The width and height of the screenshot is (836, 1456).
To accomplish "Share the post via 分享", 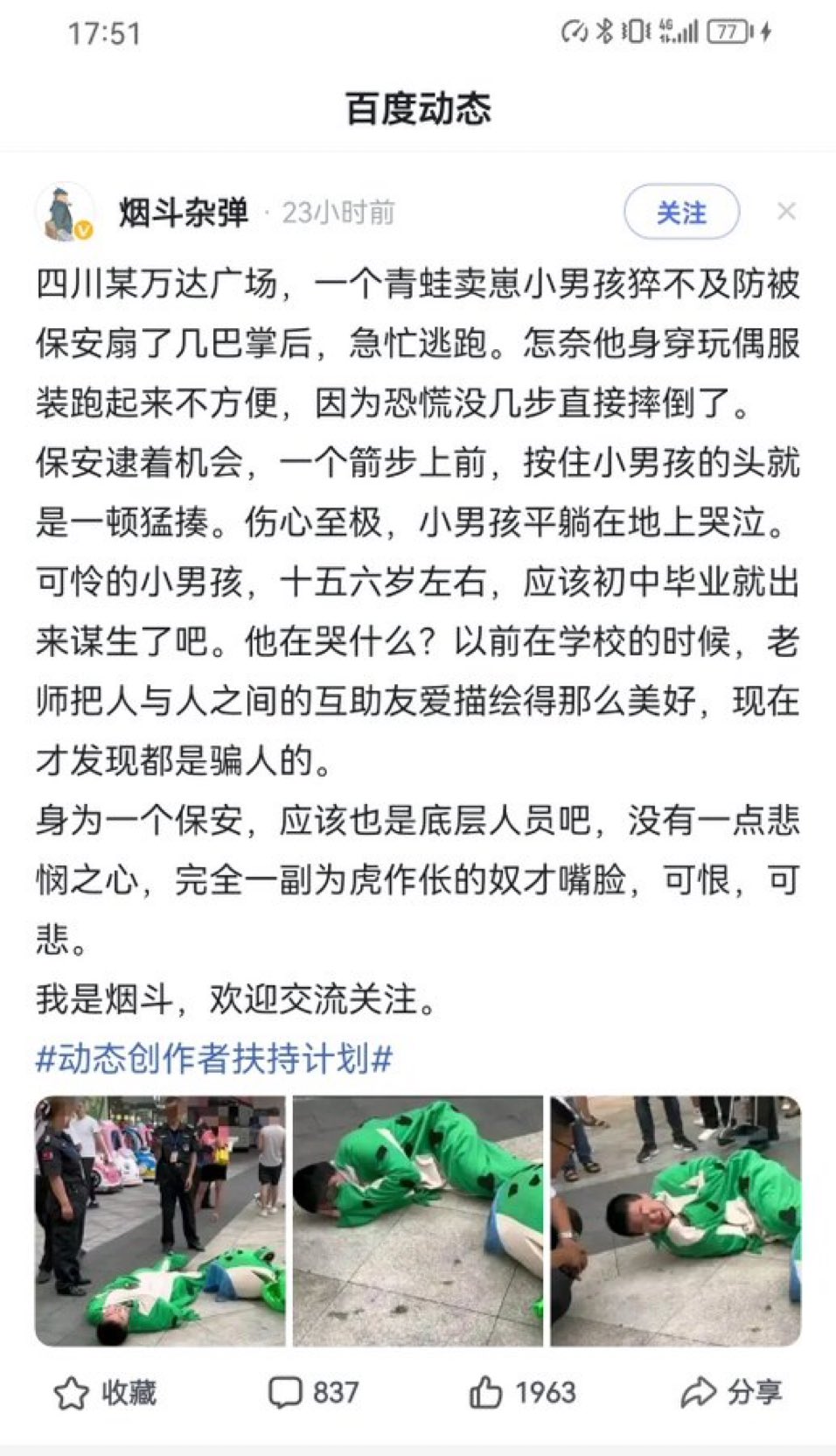I will (x=731, y=1392).
